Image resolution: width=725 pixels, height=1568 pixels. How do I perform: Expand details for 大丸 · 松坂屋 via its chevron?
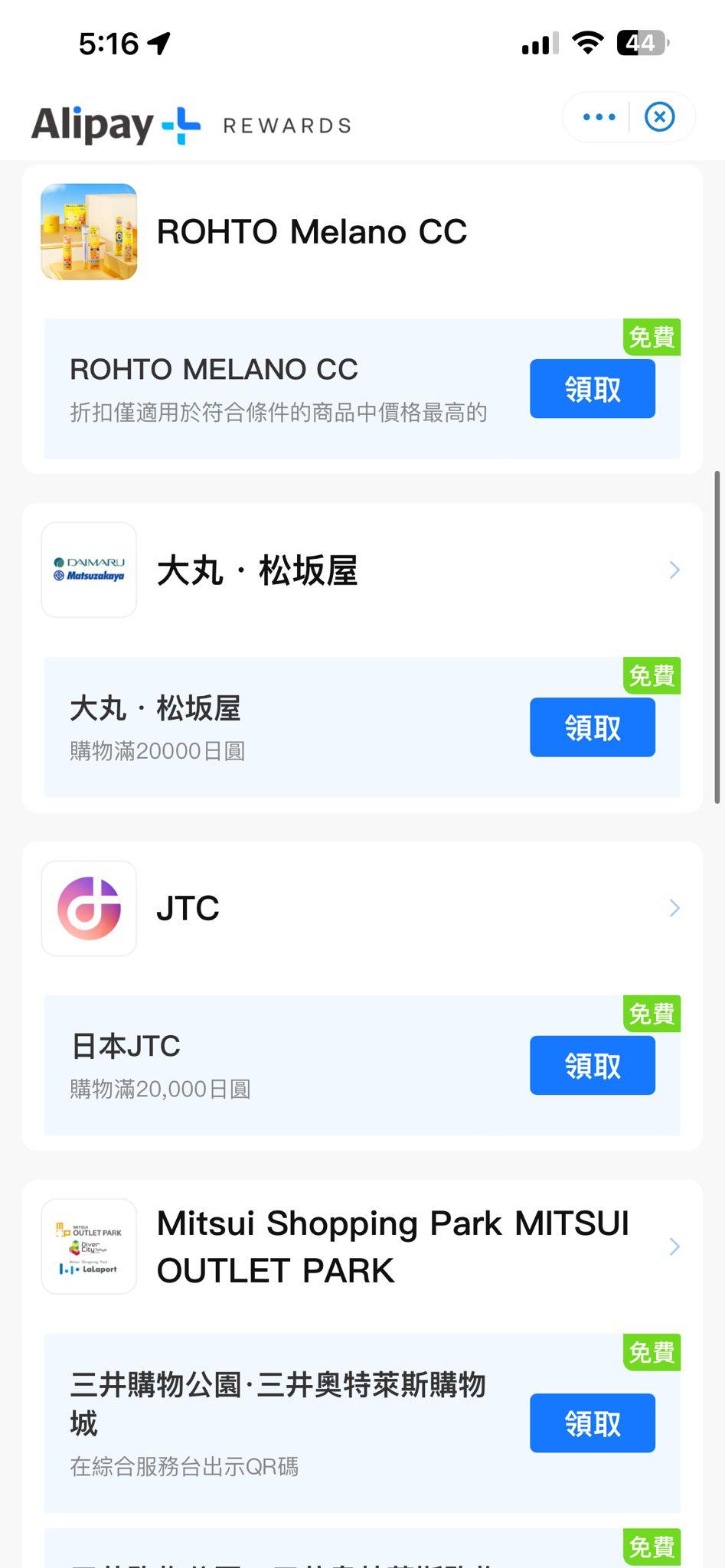[674, 570]
